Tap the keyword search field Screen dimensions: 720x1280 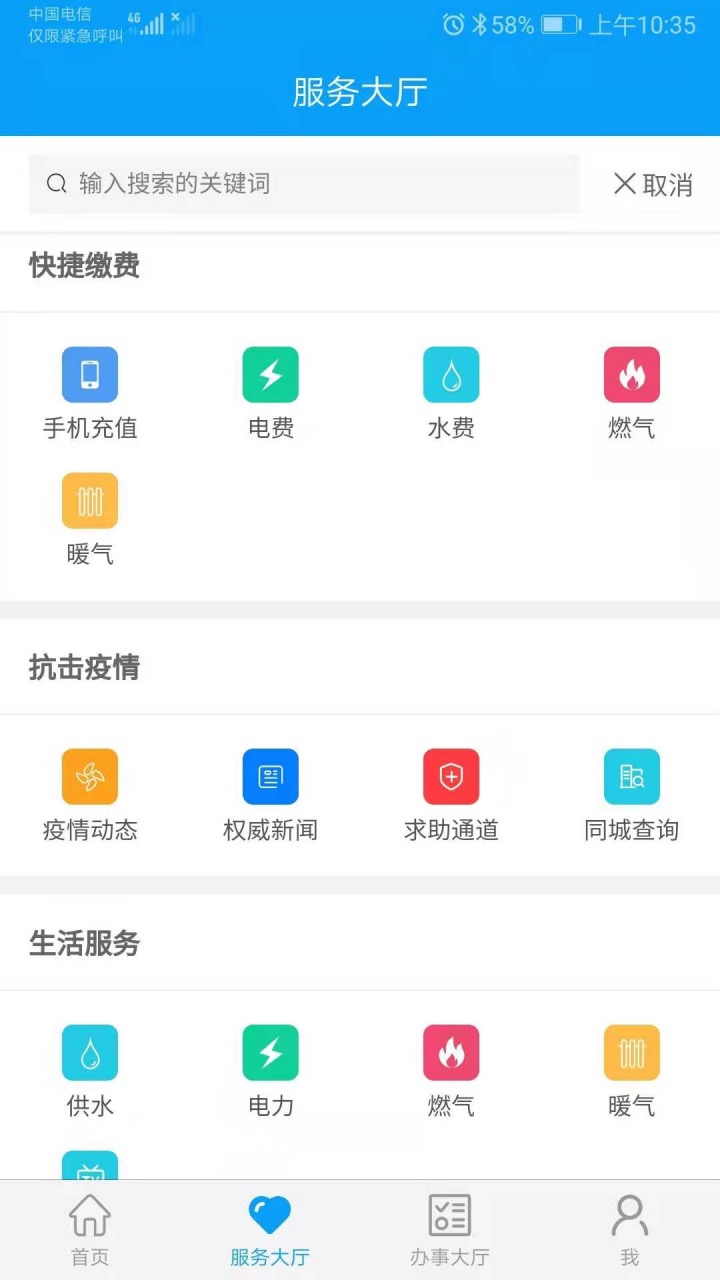(304, 184)
